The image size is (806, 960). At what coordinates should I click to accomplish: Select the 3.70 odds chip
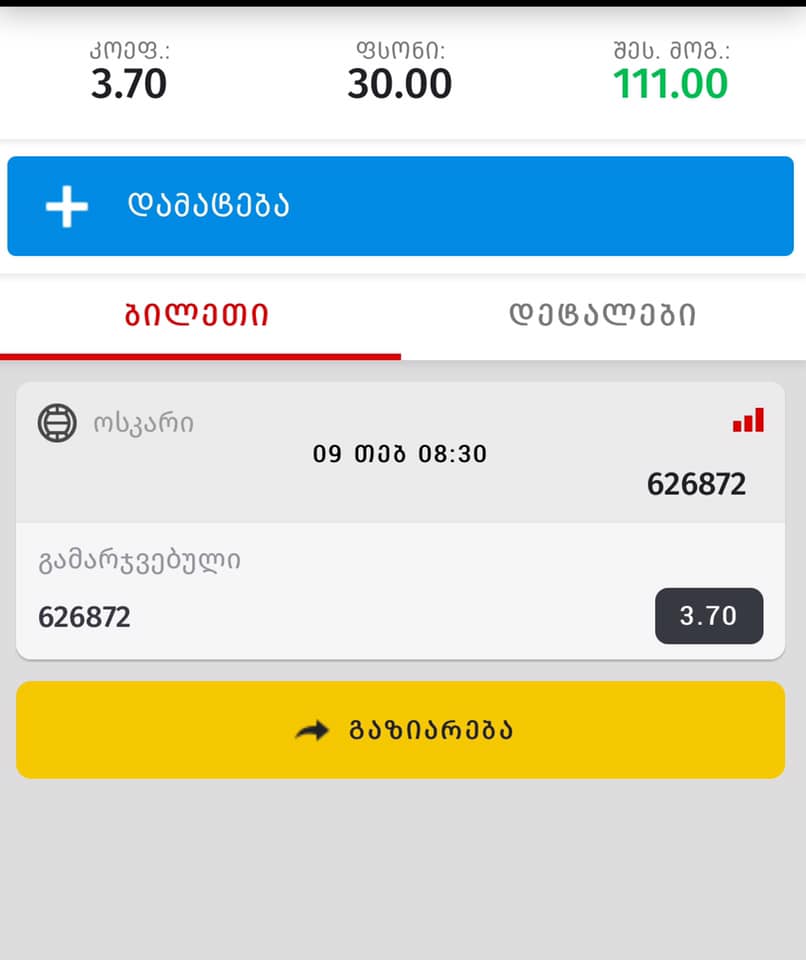tap(708, 616)
